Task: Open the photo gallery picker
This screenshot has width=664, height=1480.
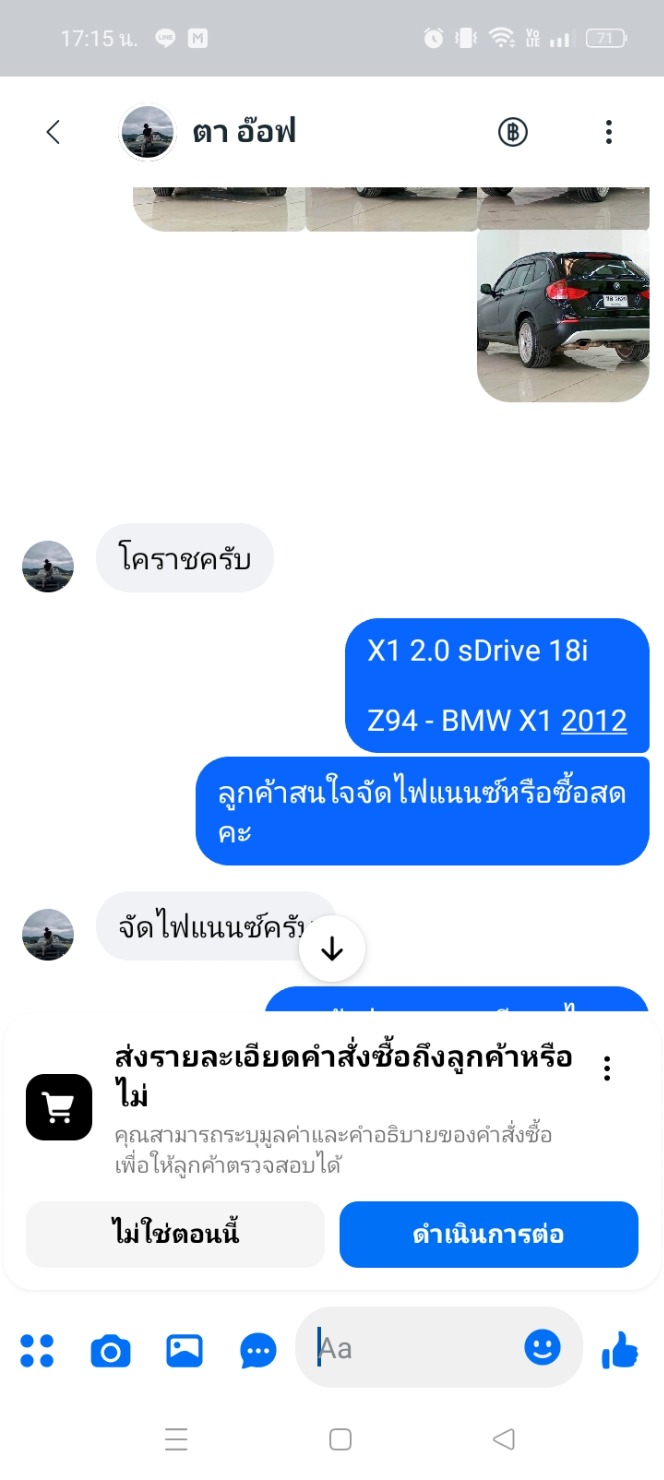Action: [185, 1351]
